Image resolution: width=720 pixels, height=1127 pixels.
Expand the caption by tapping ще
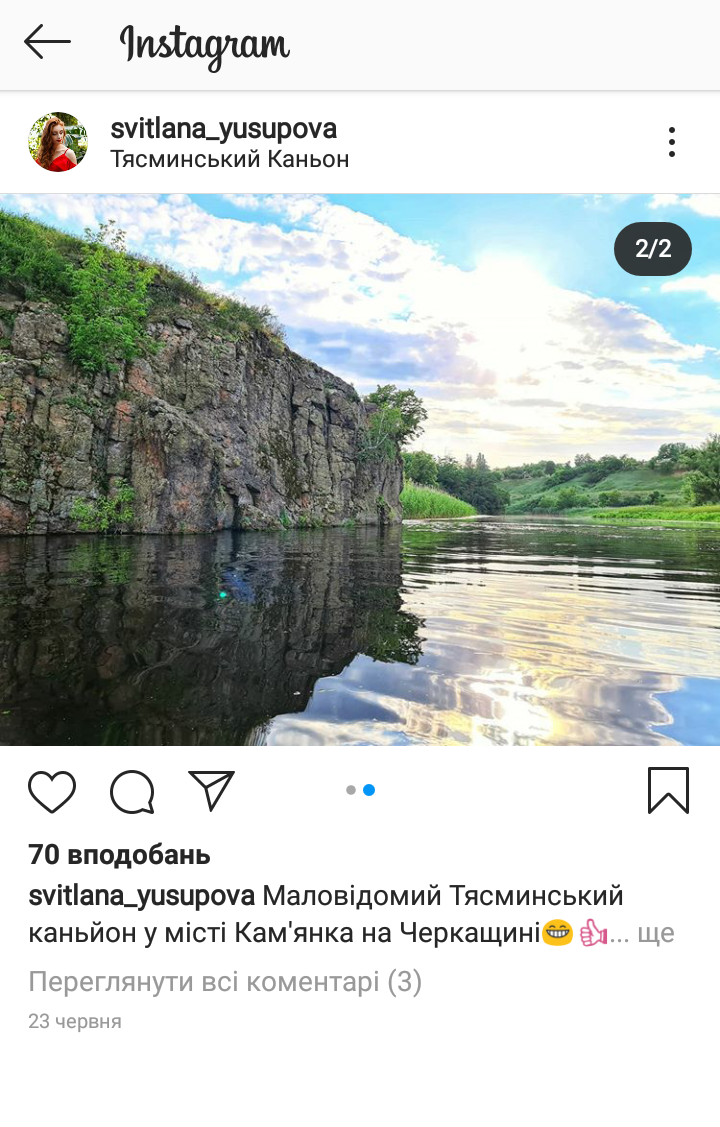coord(655,934)
